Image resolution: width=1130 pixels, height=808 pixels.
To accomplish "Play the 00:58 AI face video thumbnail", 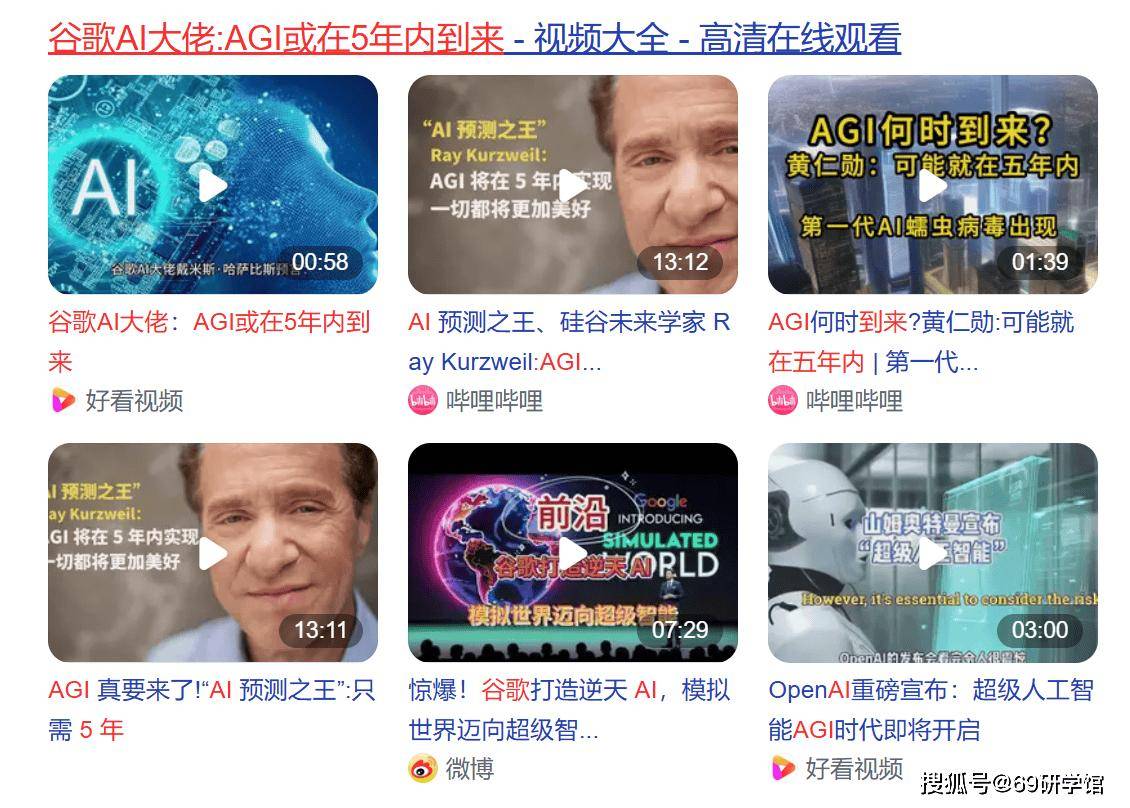I will point(212,185).
